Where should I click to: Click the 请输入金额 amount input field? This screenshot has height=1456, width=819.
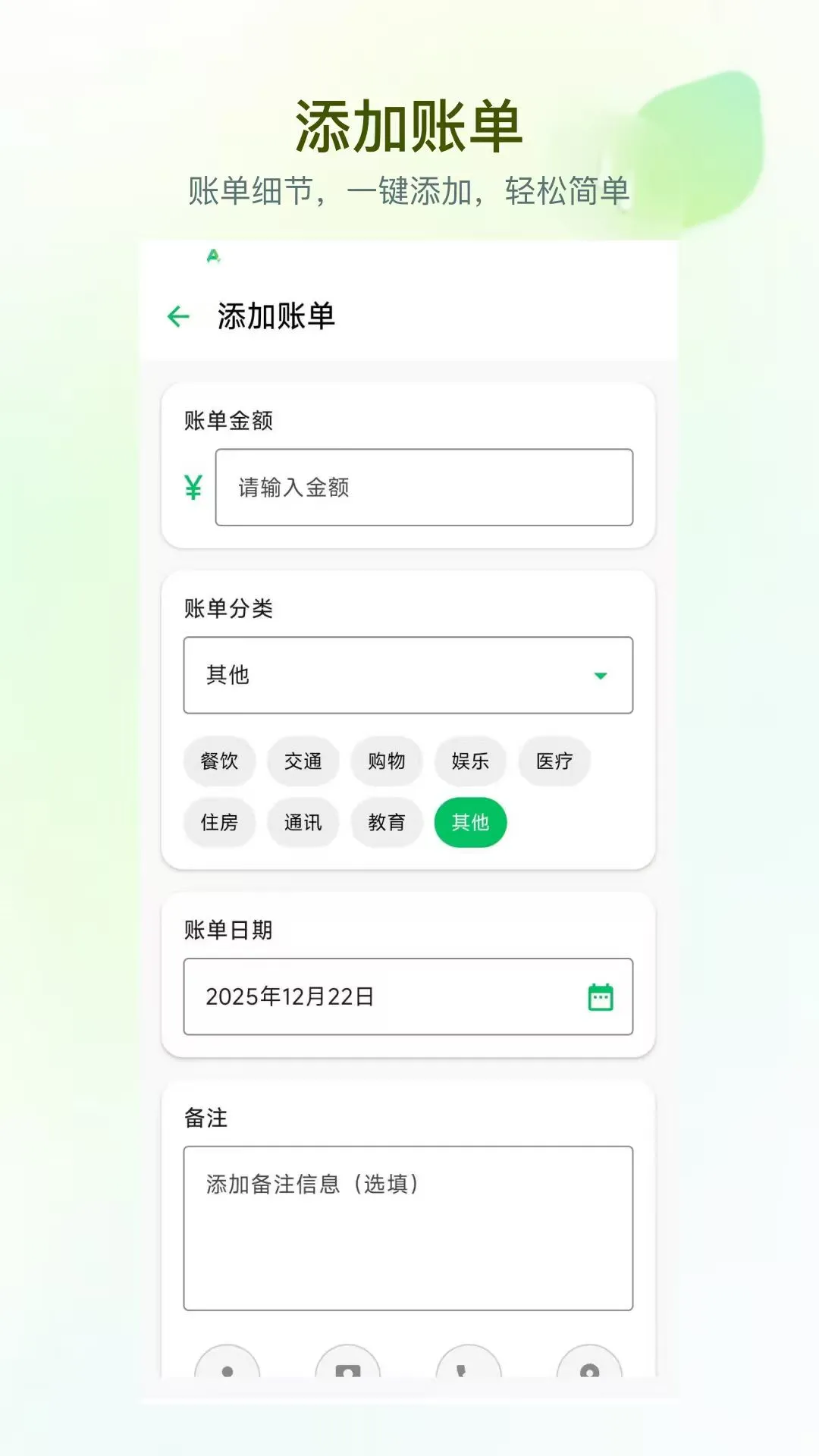(x=424, y=486)
